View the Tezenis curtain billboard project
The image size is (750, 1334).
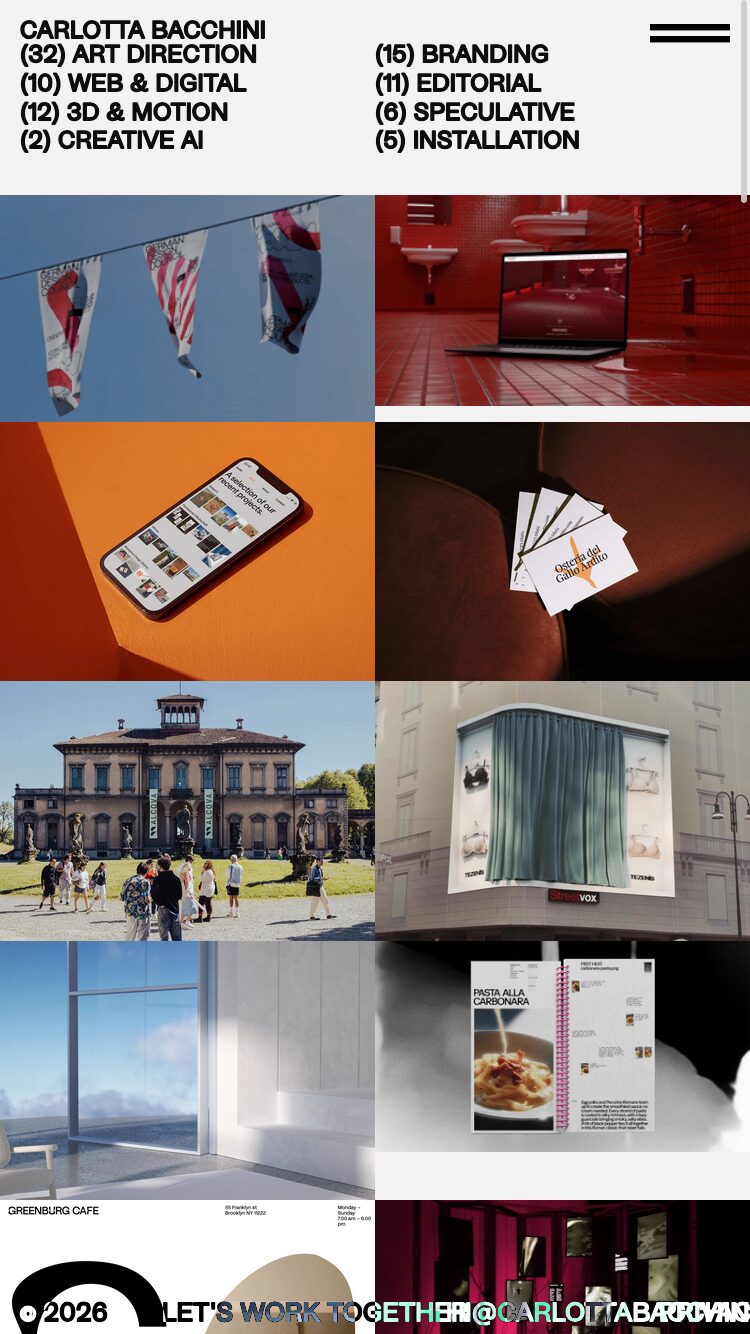coord(562,810)
